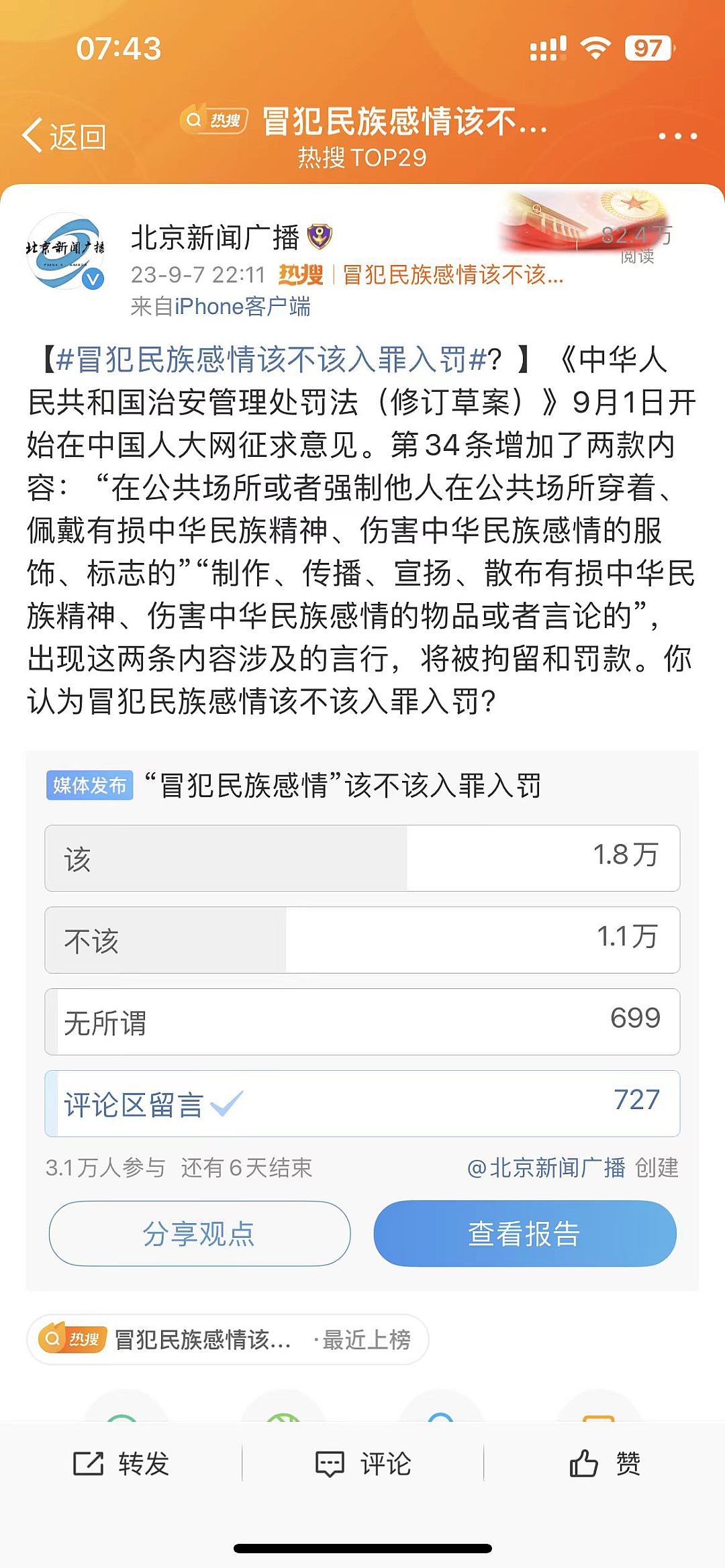Go back with the 返回 button
Screen dimensions: 725x1568
[x=65, y=137]
